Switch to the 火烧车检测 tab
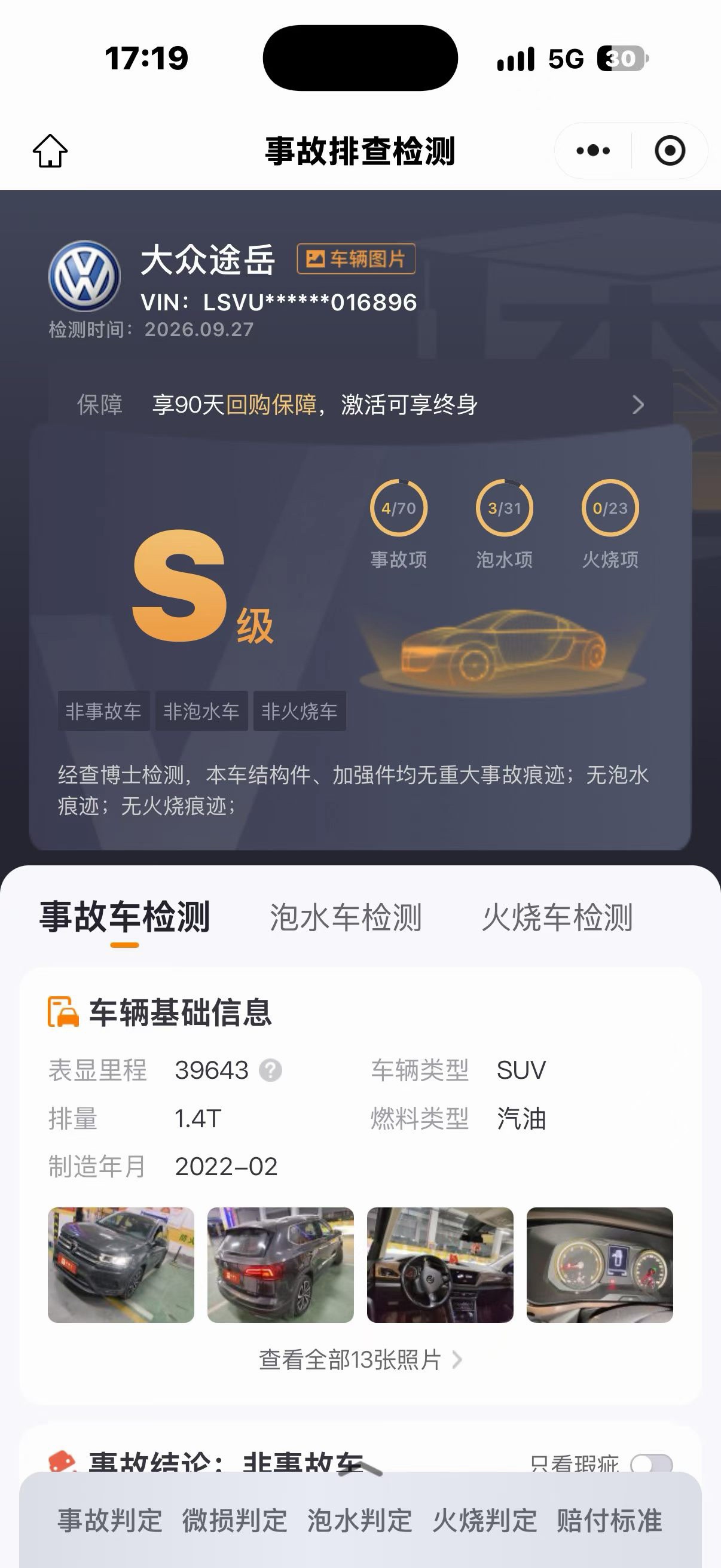This screenshot has height=1568, width=721. 557,917
